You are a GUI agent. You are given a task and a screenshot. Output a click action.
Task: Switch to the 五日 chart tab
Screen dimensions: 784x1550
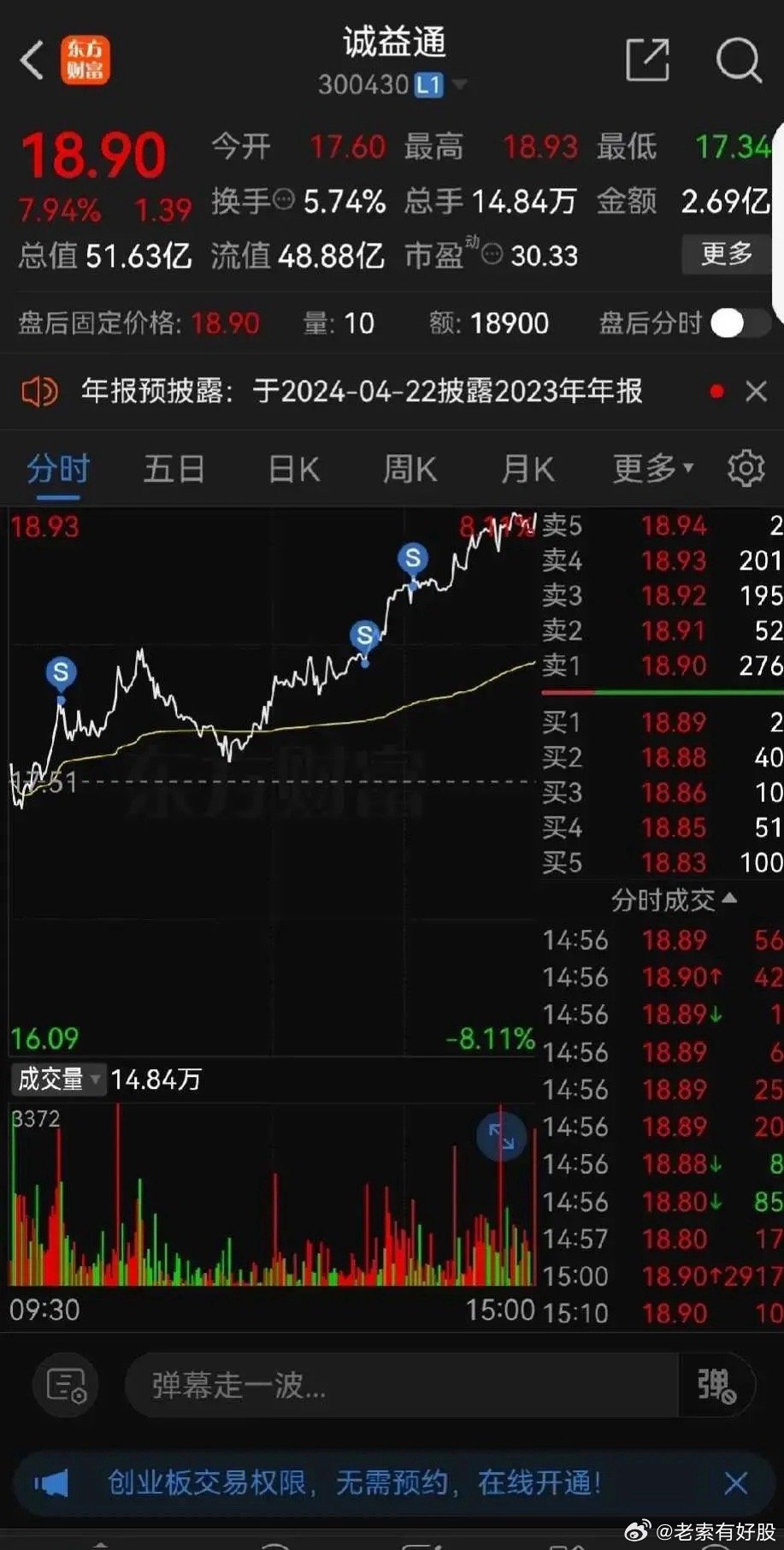click(x=174, y=469)
